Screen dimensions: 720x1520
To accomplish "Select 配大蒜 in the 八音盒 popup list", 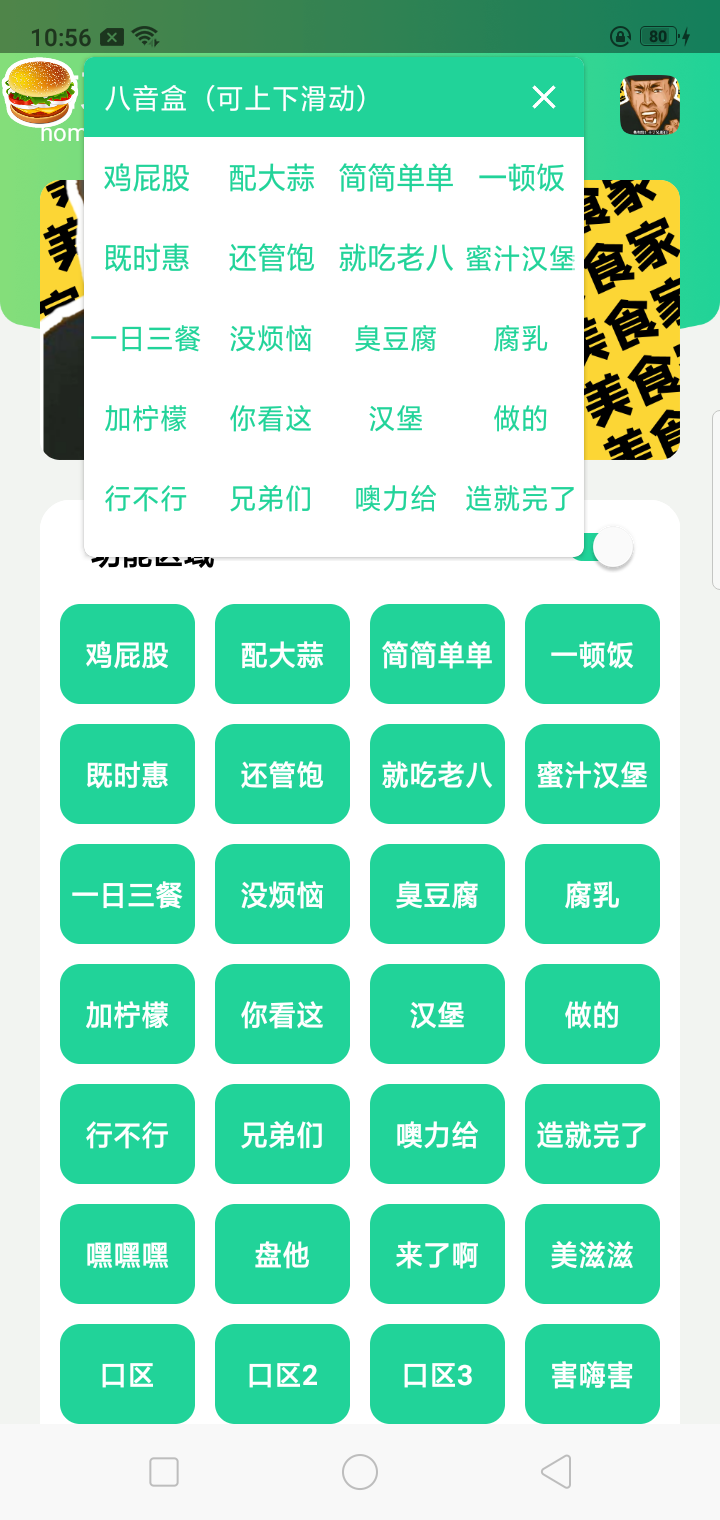I will point(270,178).
